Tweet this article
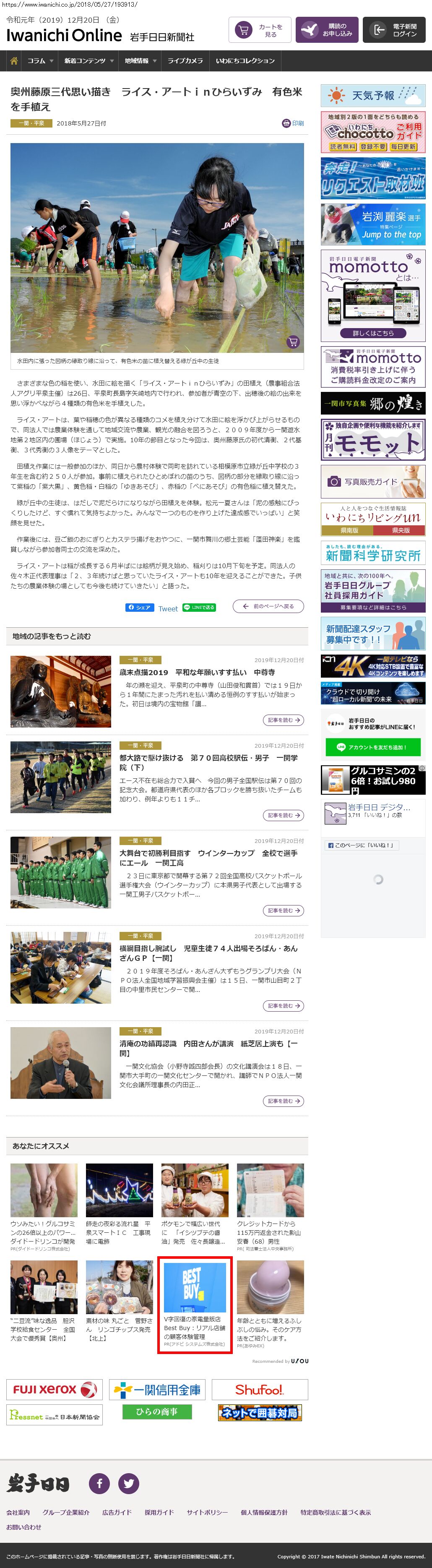Image resolution: width=432 pixels, height=1568 pixels. coord(168,608)
